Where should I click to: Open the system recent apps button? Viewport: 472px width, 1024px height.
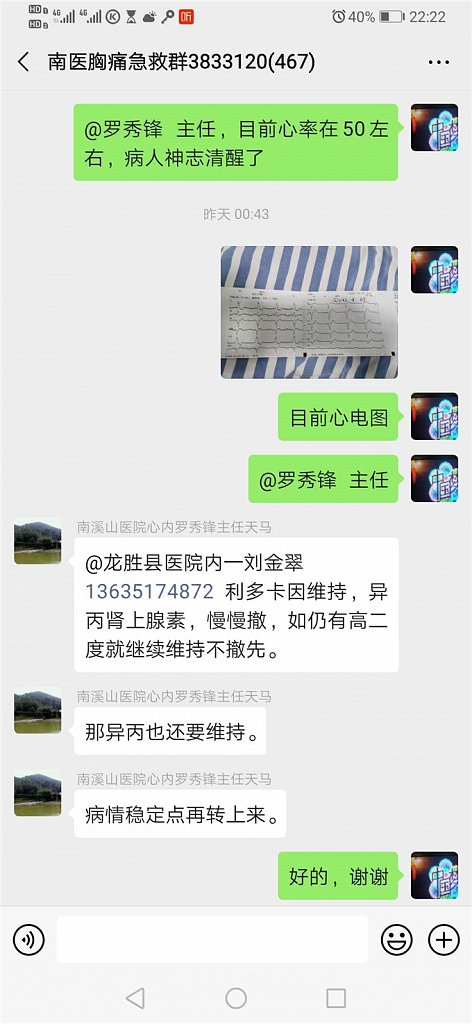(x=336, y=998)
